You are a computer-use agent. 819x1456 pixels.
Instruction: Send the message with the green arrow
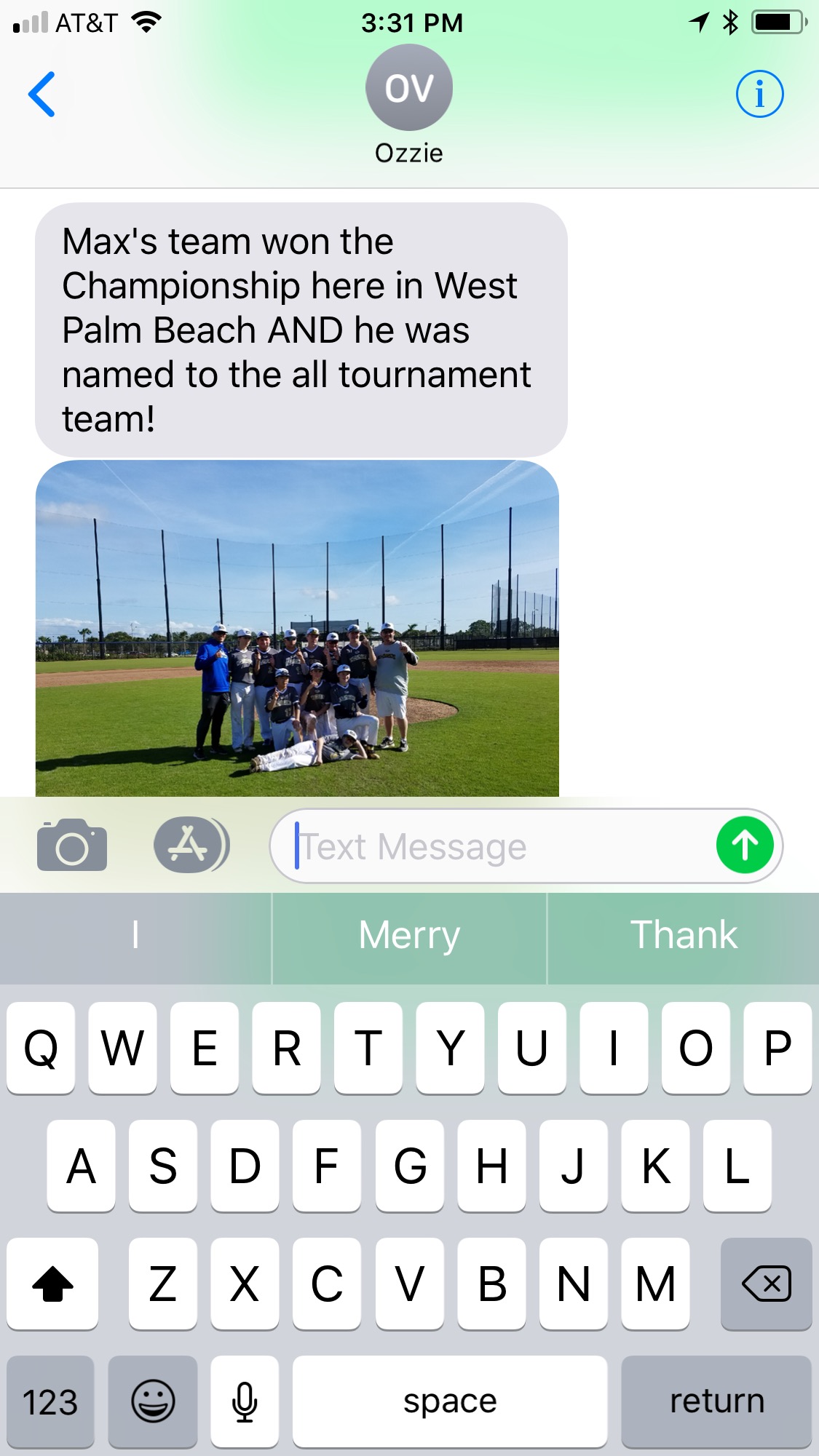coord(745,845)
